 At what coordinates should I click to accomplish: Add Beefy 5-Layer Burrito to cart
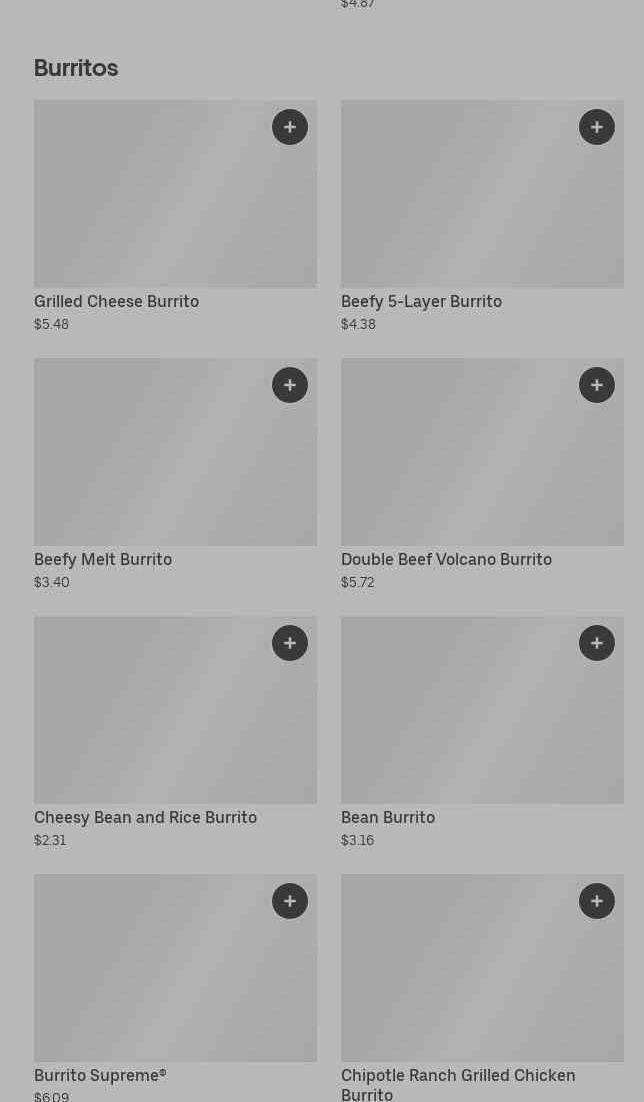tap(597, 127)
